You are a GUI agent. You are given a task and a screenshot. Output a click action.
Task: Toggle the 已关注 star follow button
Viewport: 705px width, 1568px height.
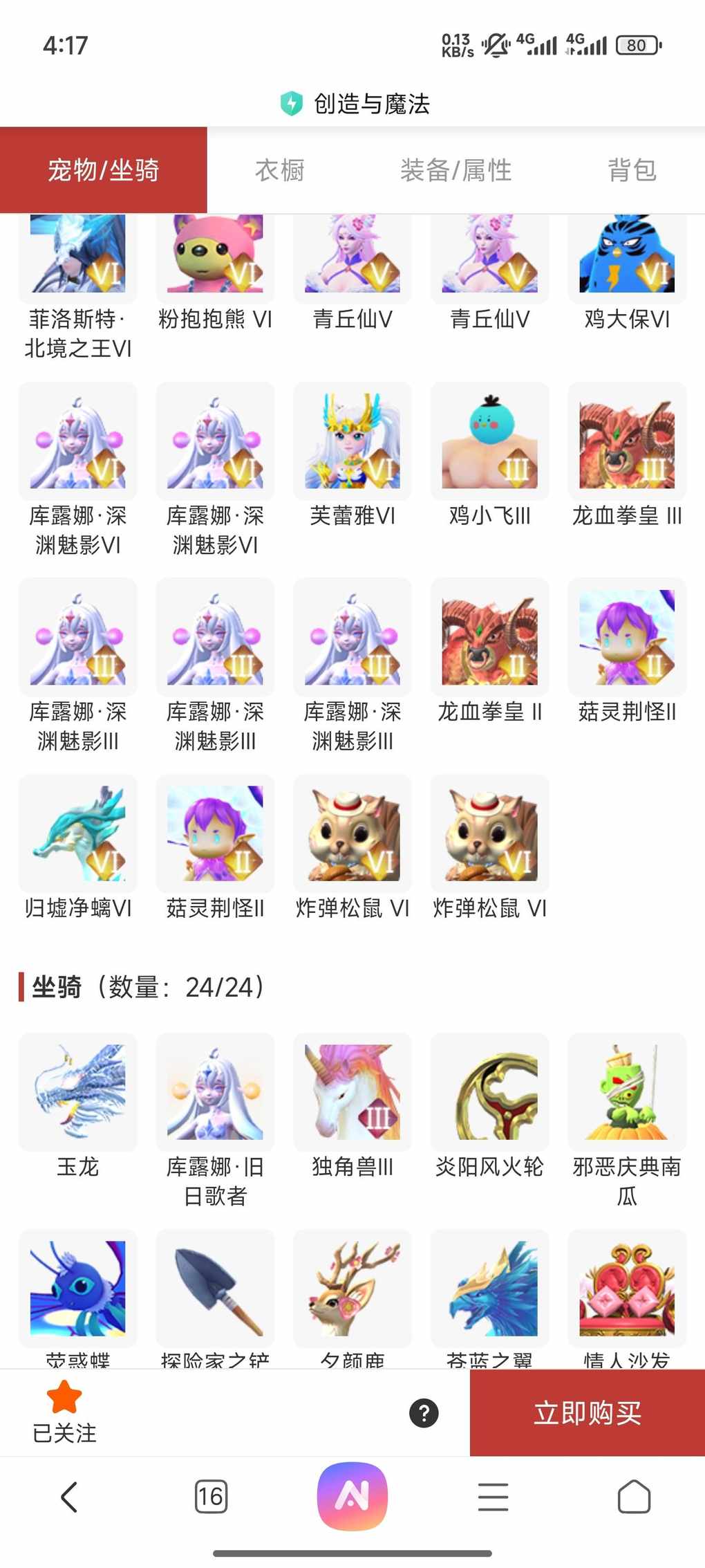(x=64, y=1411)
